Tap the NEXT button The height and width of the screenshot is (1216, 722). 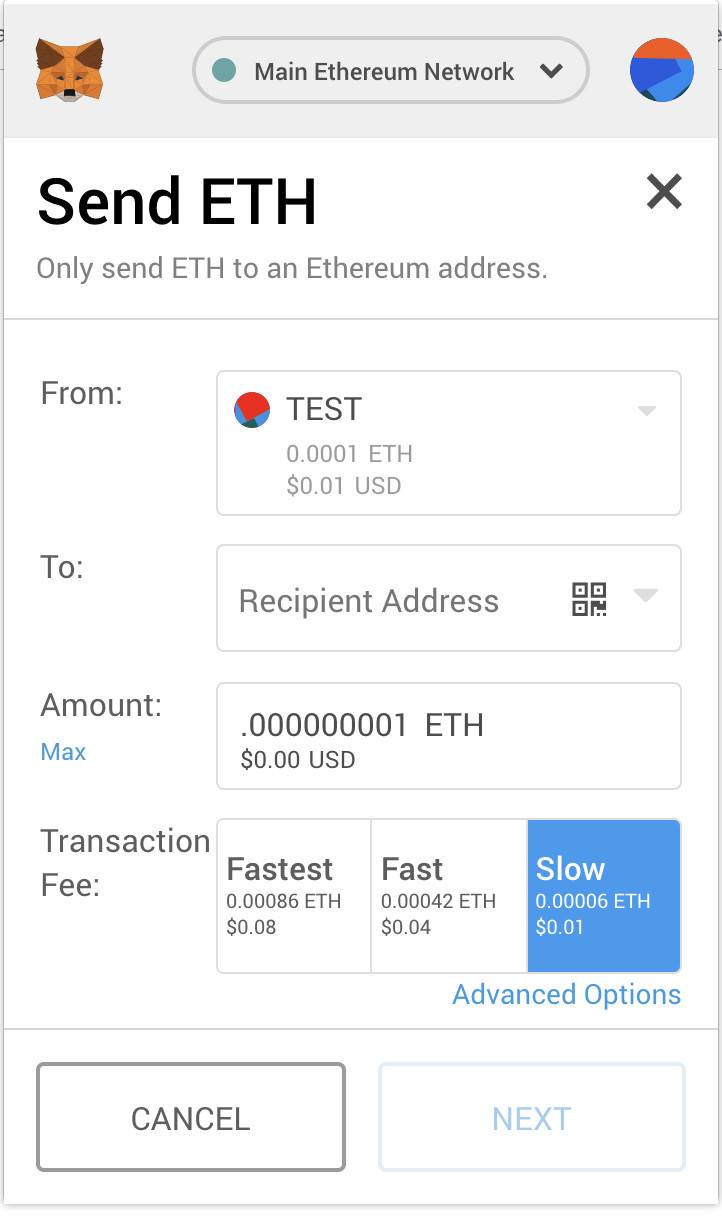coord(531,1117)
